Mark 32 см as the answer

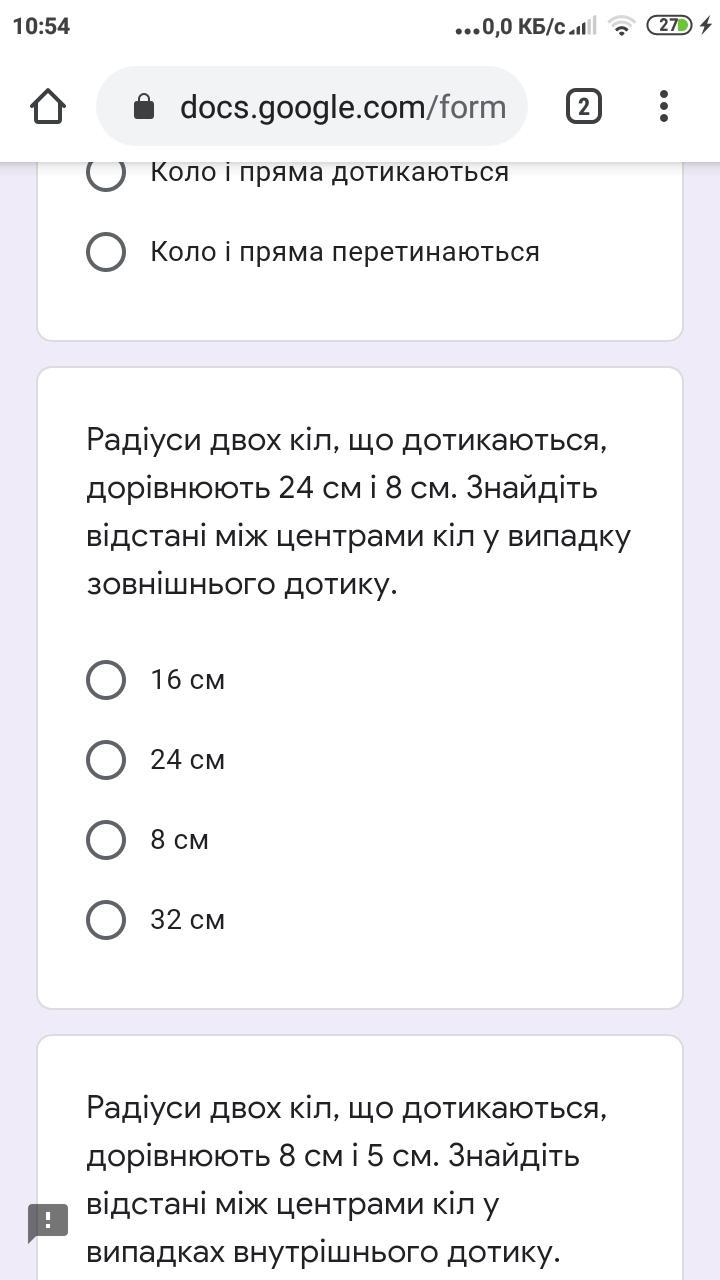pos(106,919)
